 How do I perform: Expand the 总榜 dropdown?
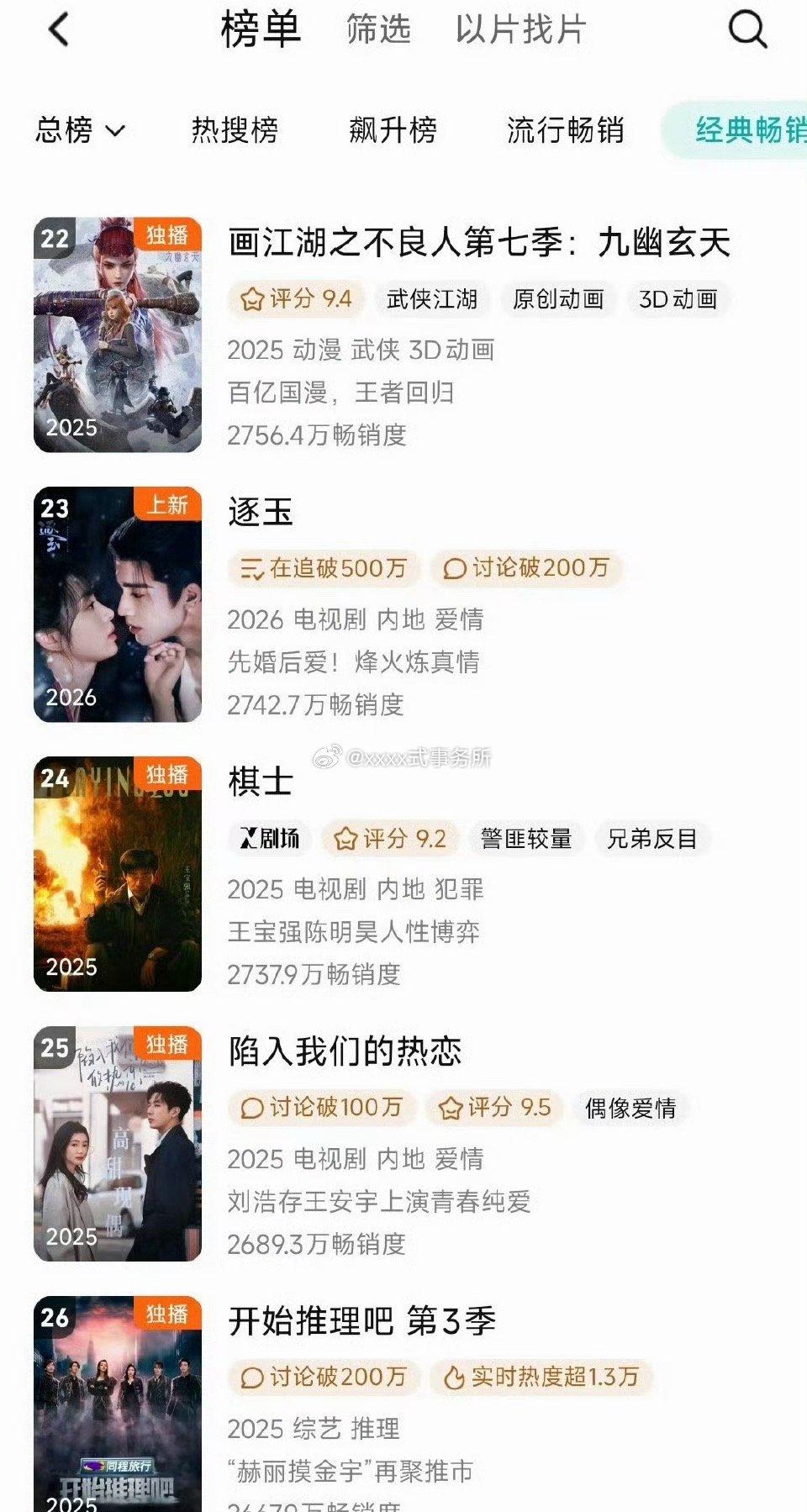[80, 130]
